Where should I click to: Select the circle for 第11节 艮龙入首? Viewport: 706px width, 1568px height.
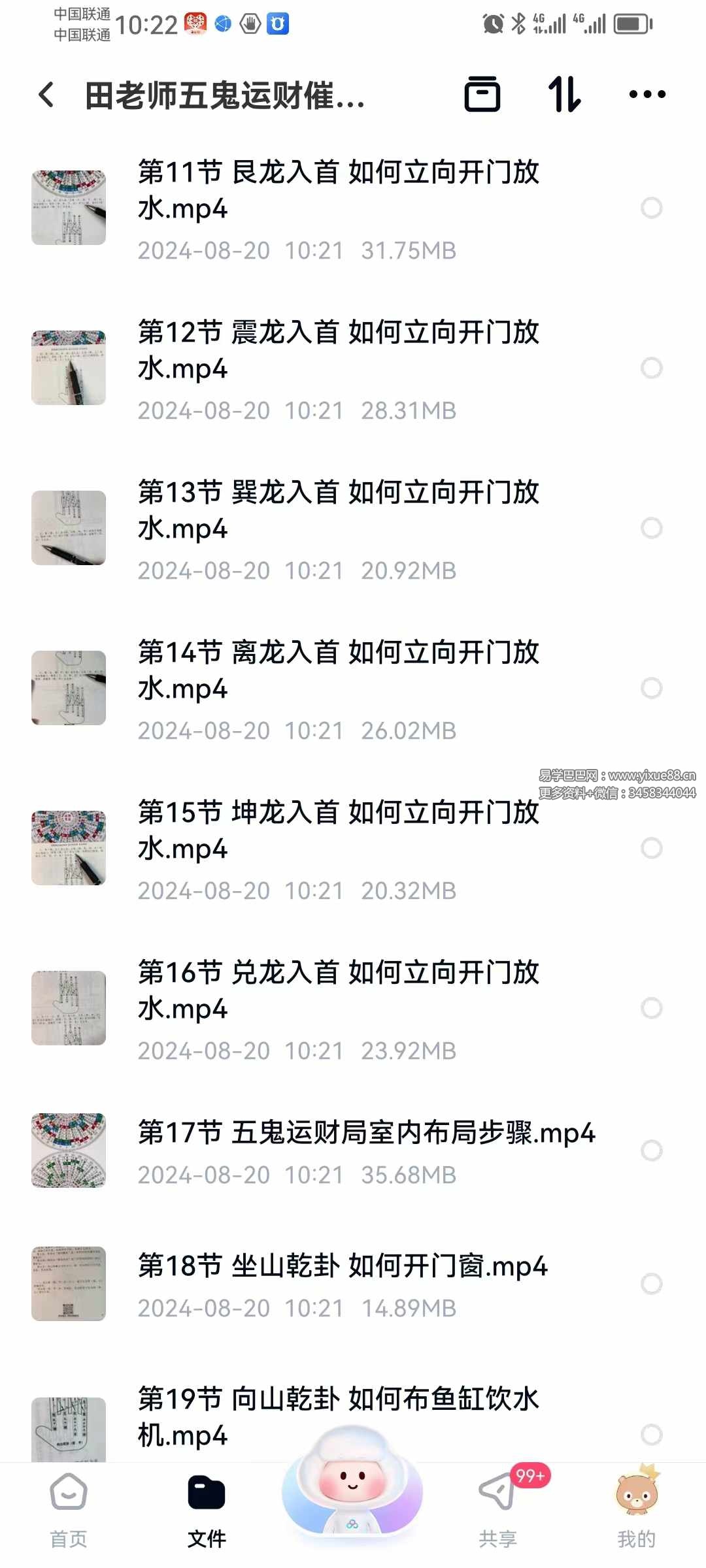pos(651,208)
